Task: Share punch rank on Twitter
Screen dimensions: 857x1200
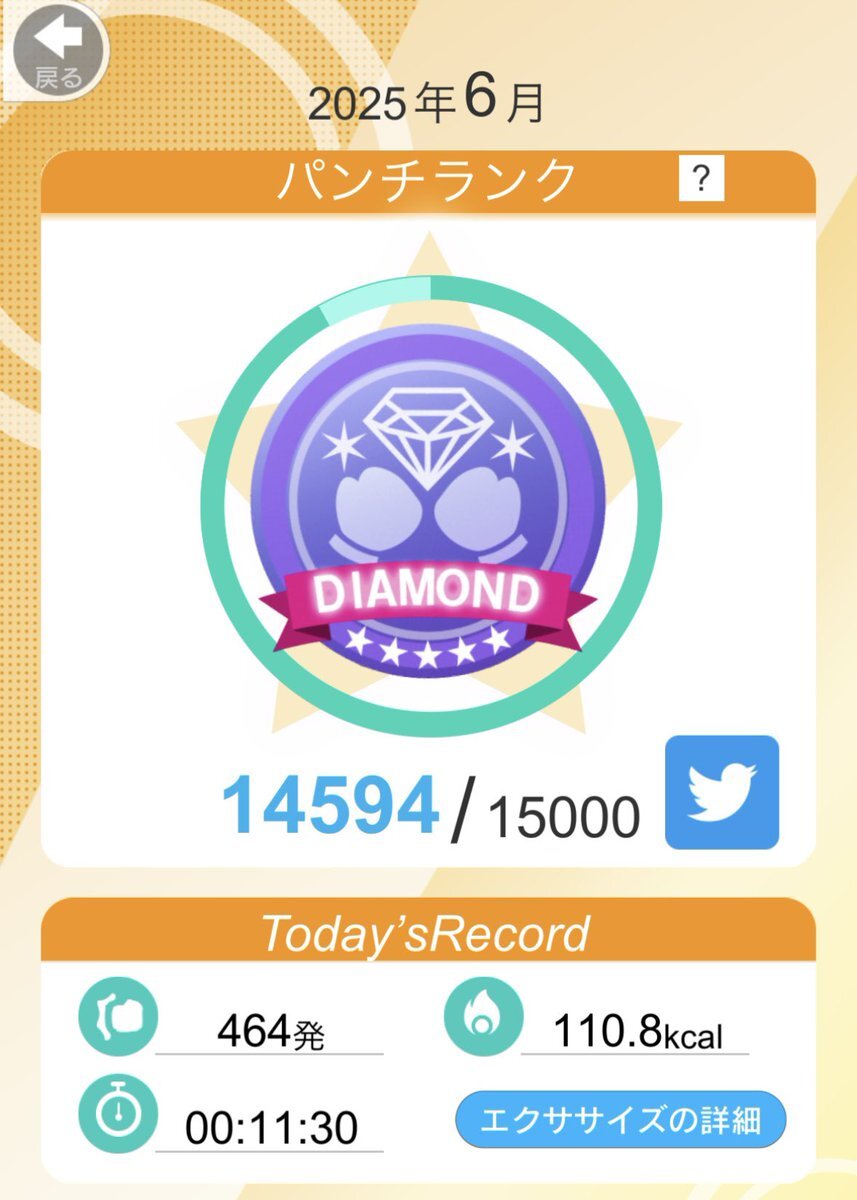Action: point(721,792)
